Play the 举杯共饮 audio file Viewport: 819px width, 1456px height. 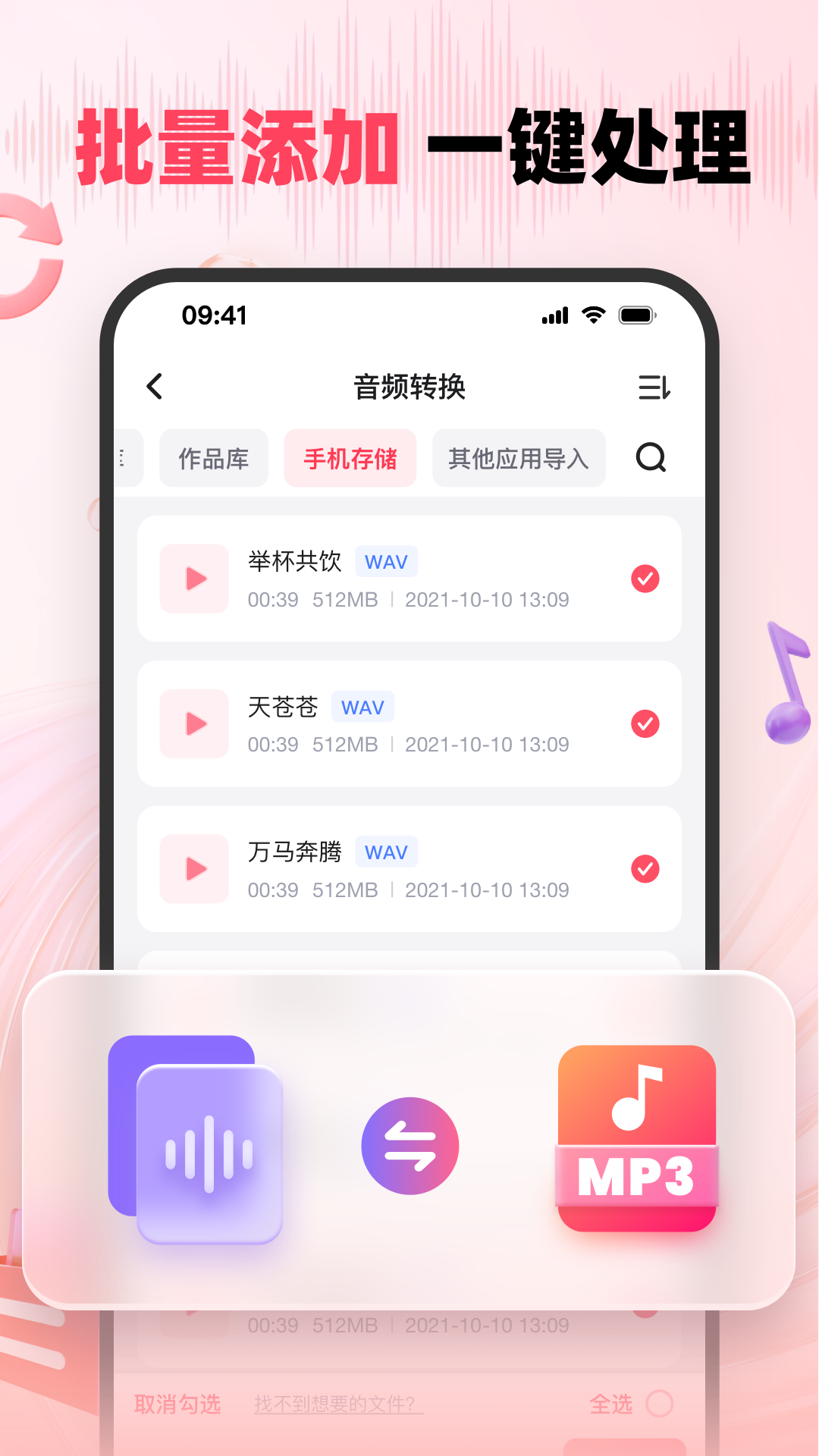point(194,579)
